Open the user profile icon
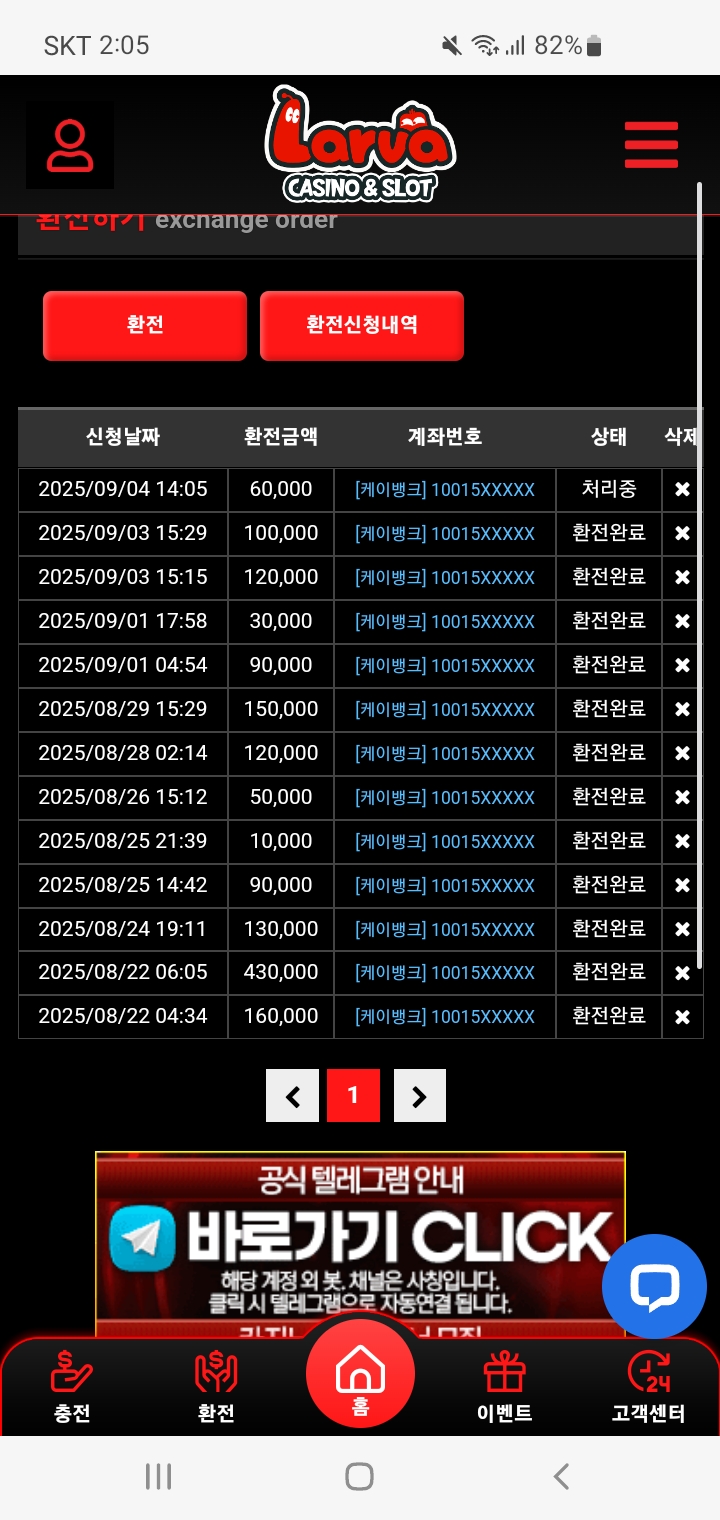720x1520 pixels. (70, 146)
